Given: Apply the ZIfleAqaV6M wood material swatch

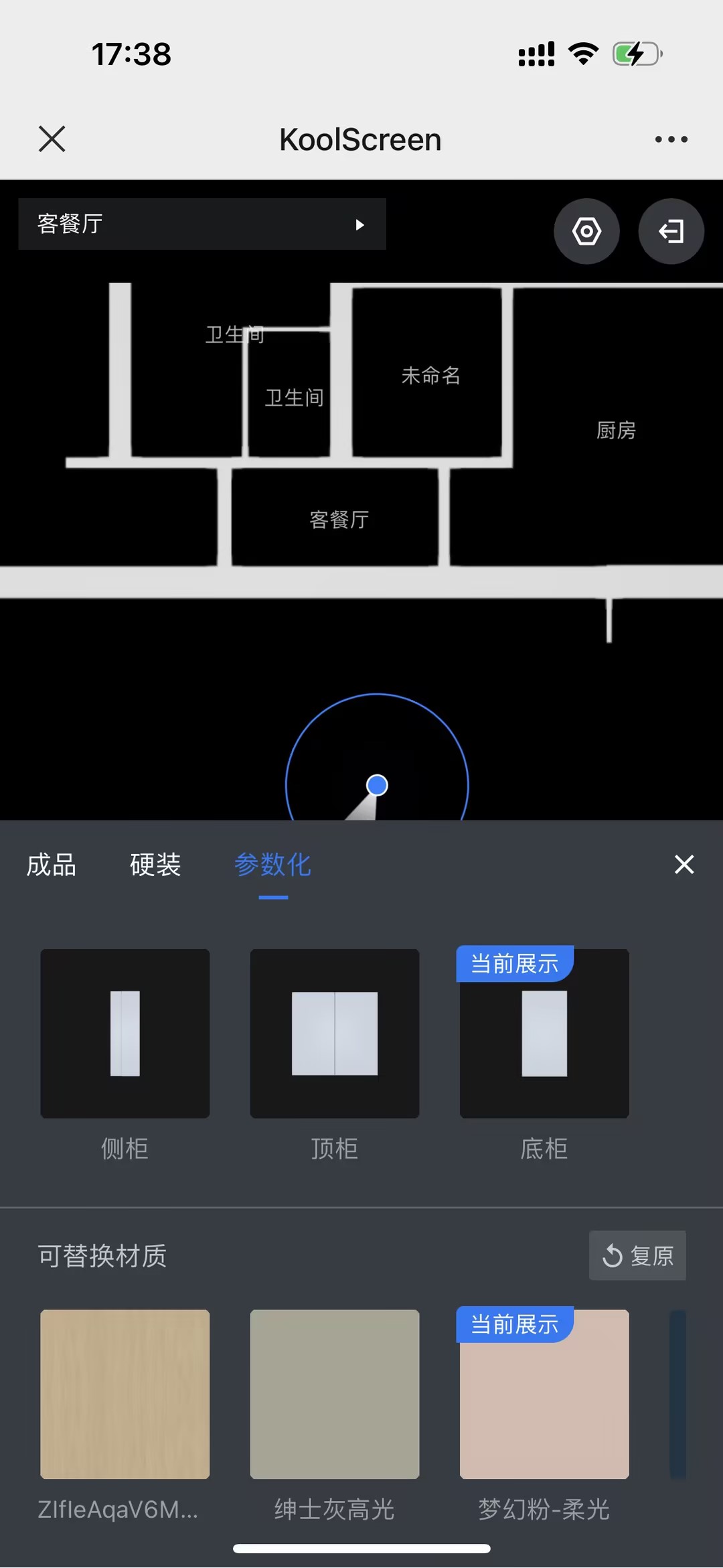Looking at the screenshot, I should point(125,1395).
